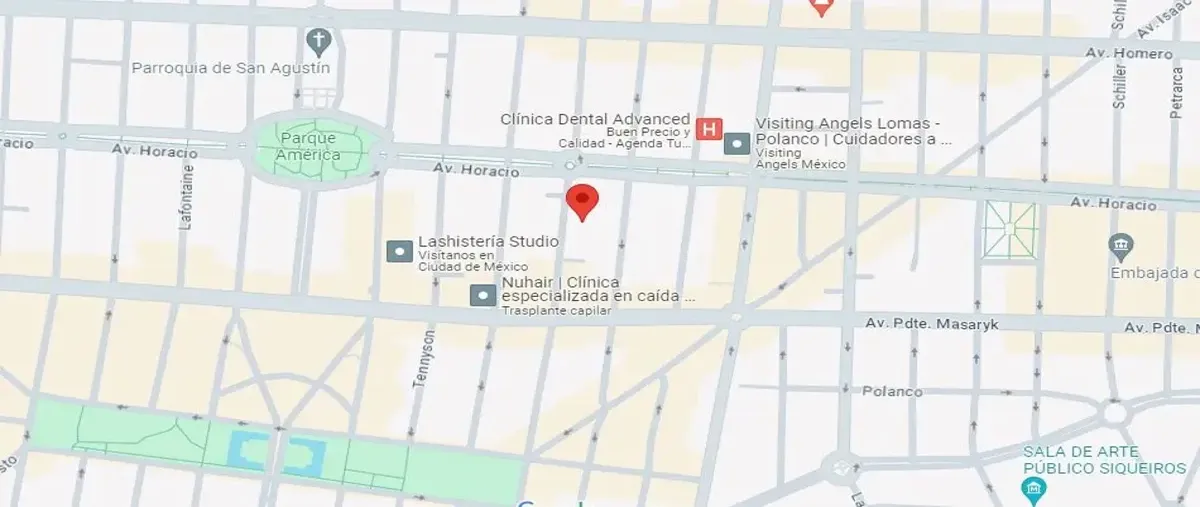
Task: Tap the red location pin marker
Action: coord(582,200)
